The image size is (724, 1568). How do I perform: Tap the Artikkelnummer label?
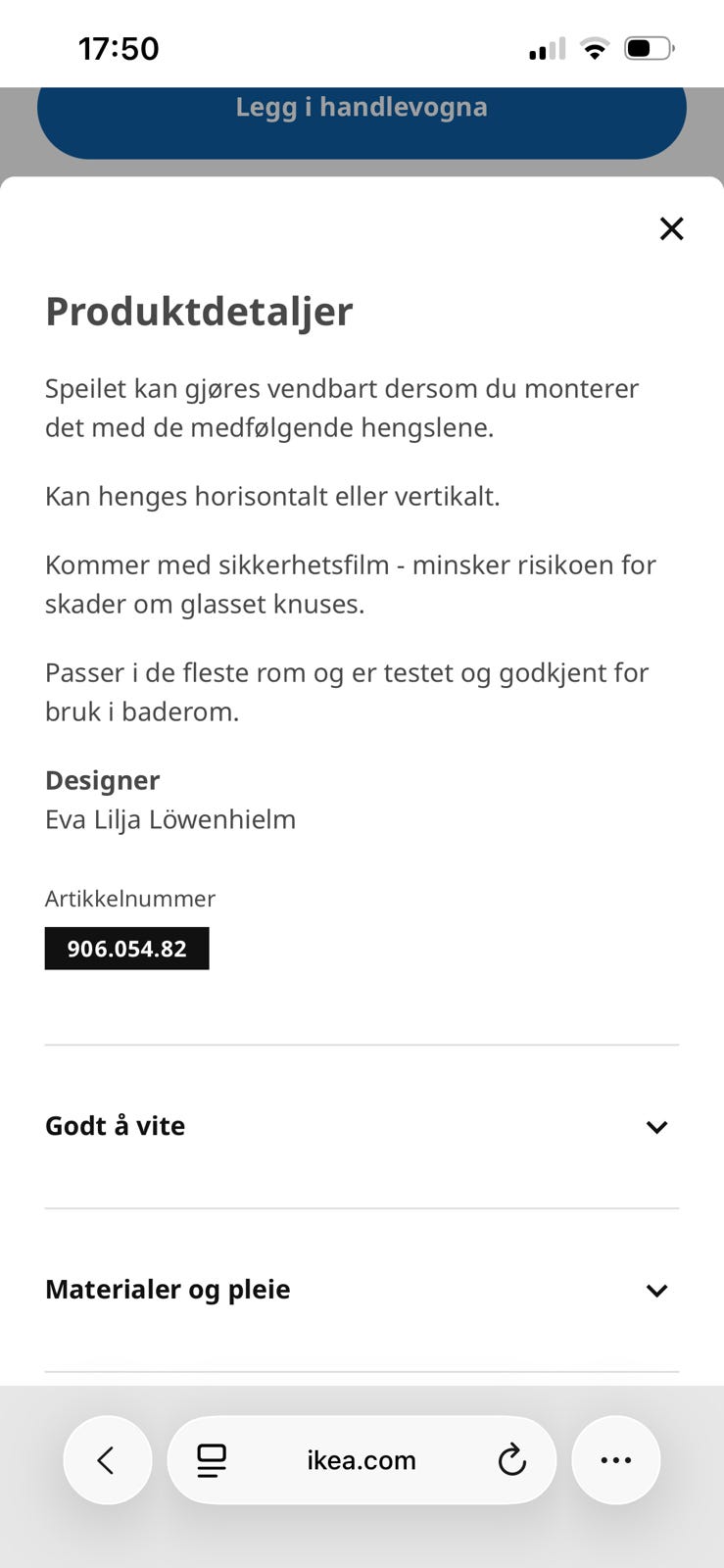[x=129, y=898]
